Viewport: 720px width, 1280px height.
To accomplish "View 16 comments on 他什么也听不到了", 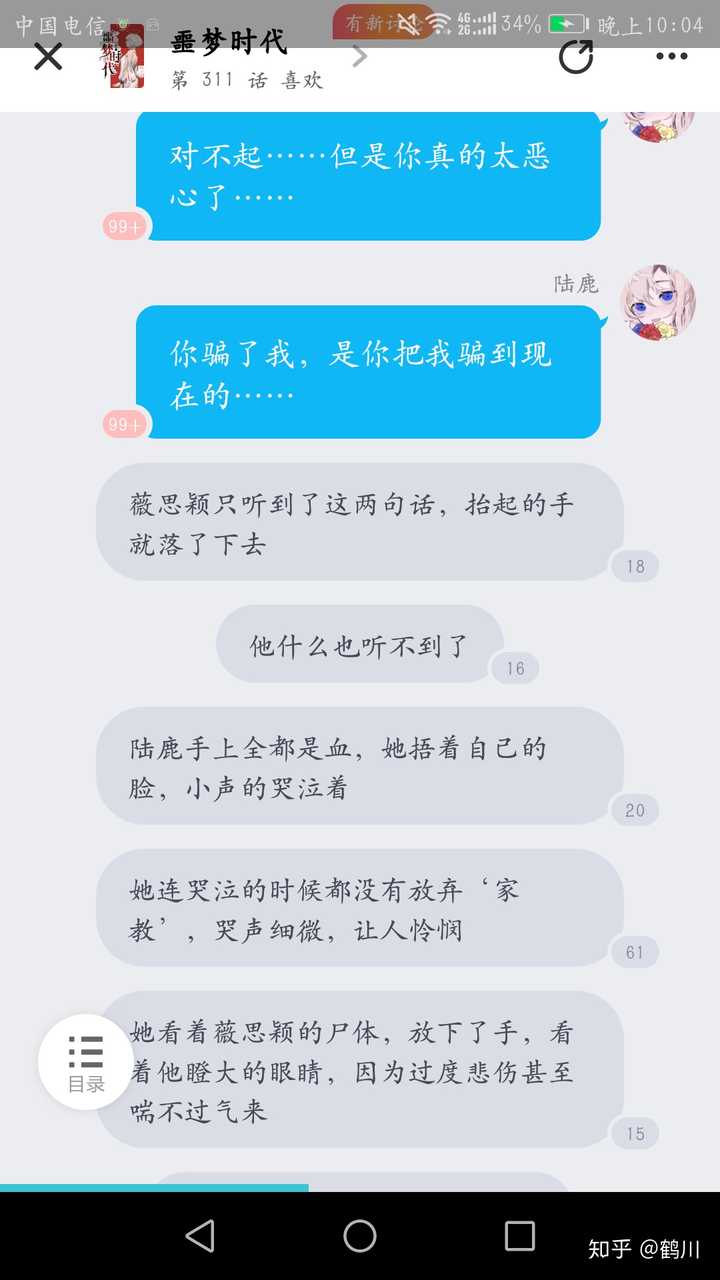I will click(515, 668).
